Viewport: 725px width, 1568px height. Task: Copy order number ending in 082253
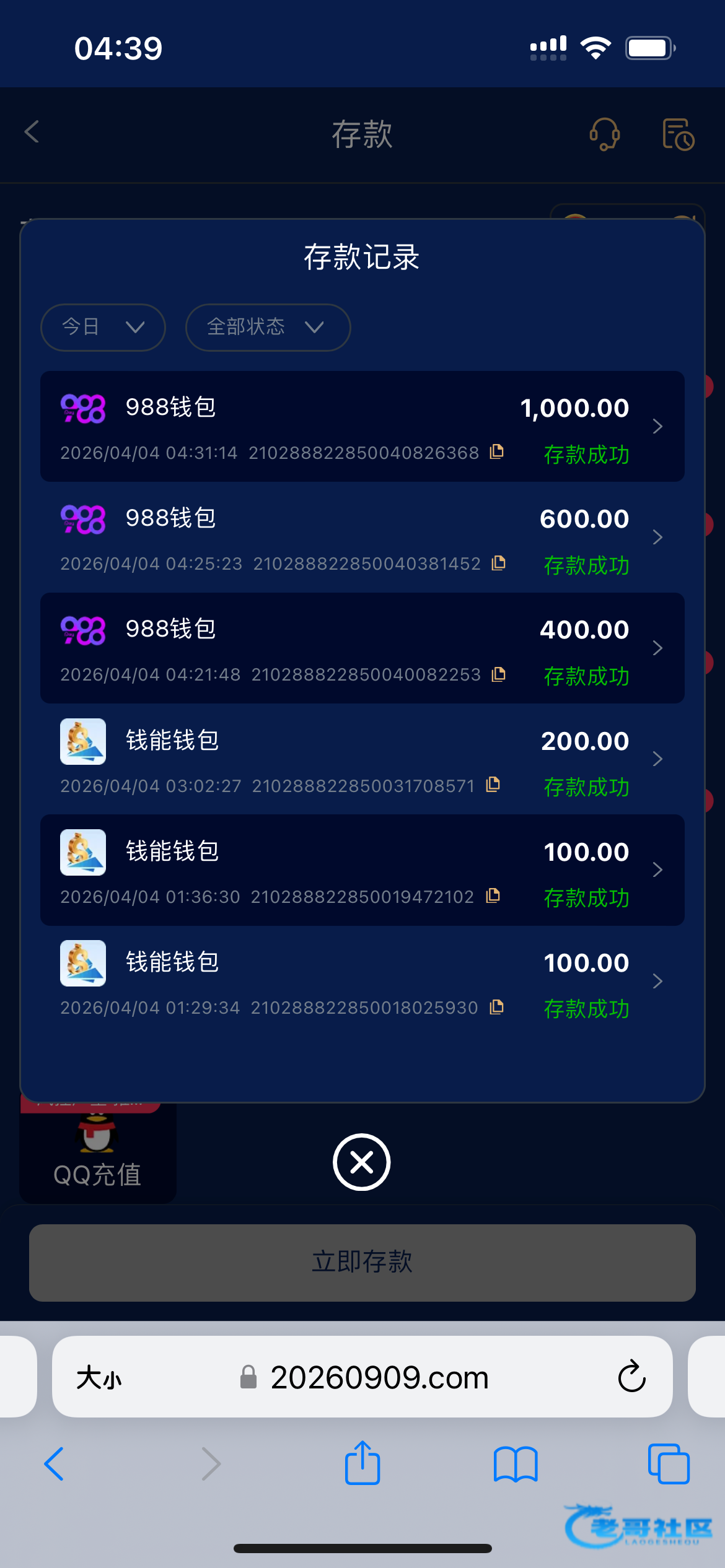[x=498, y=674]
